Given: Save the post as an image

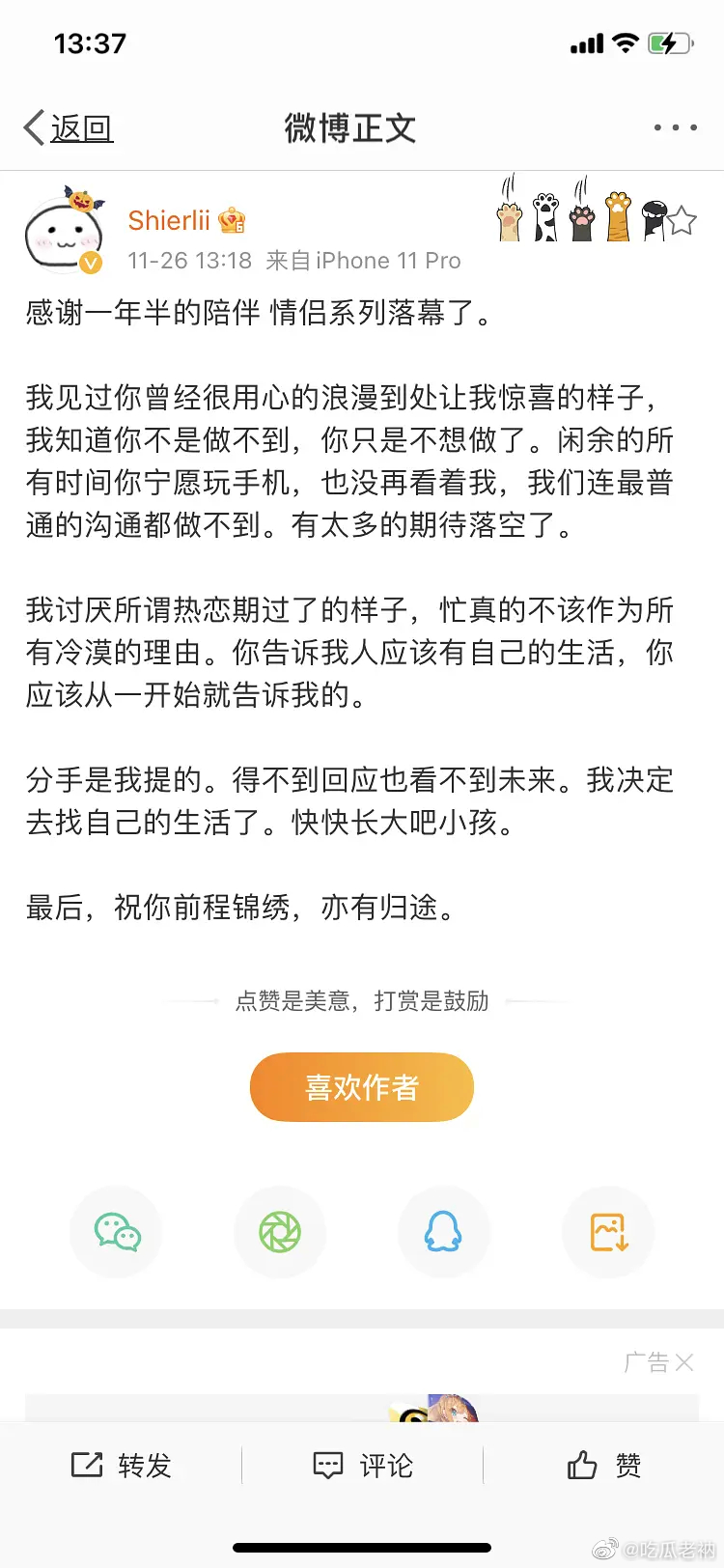Looking at the screenshot, I should click(x=608, y=1232).
